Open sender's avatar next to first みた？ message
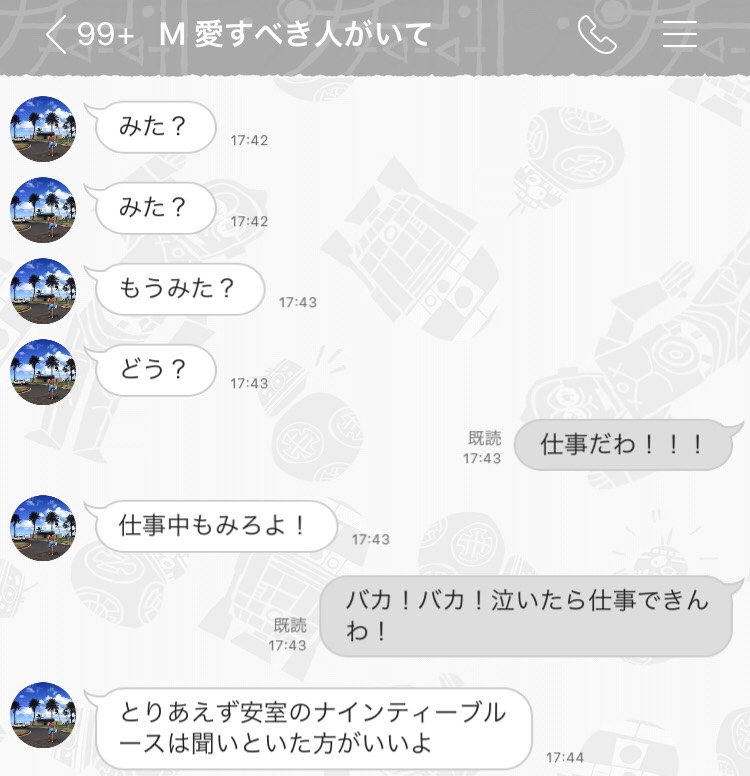The width and height of the screenshot is (750, 776). 43,128
